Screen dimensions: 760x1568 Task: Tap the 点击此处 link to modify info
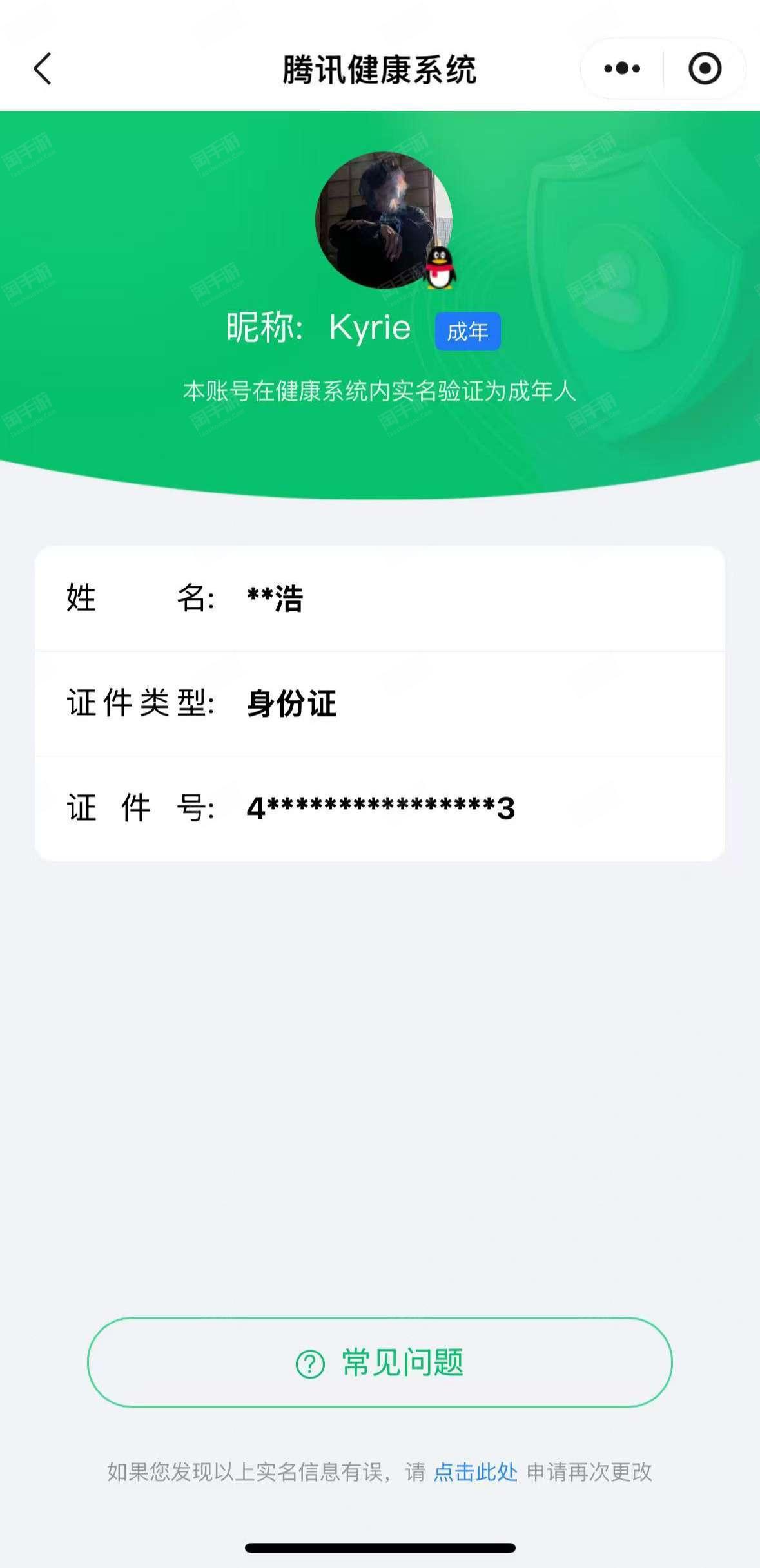476,1472
